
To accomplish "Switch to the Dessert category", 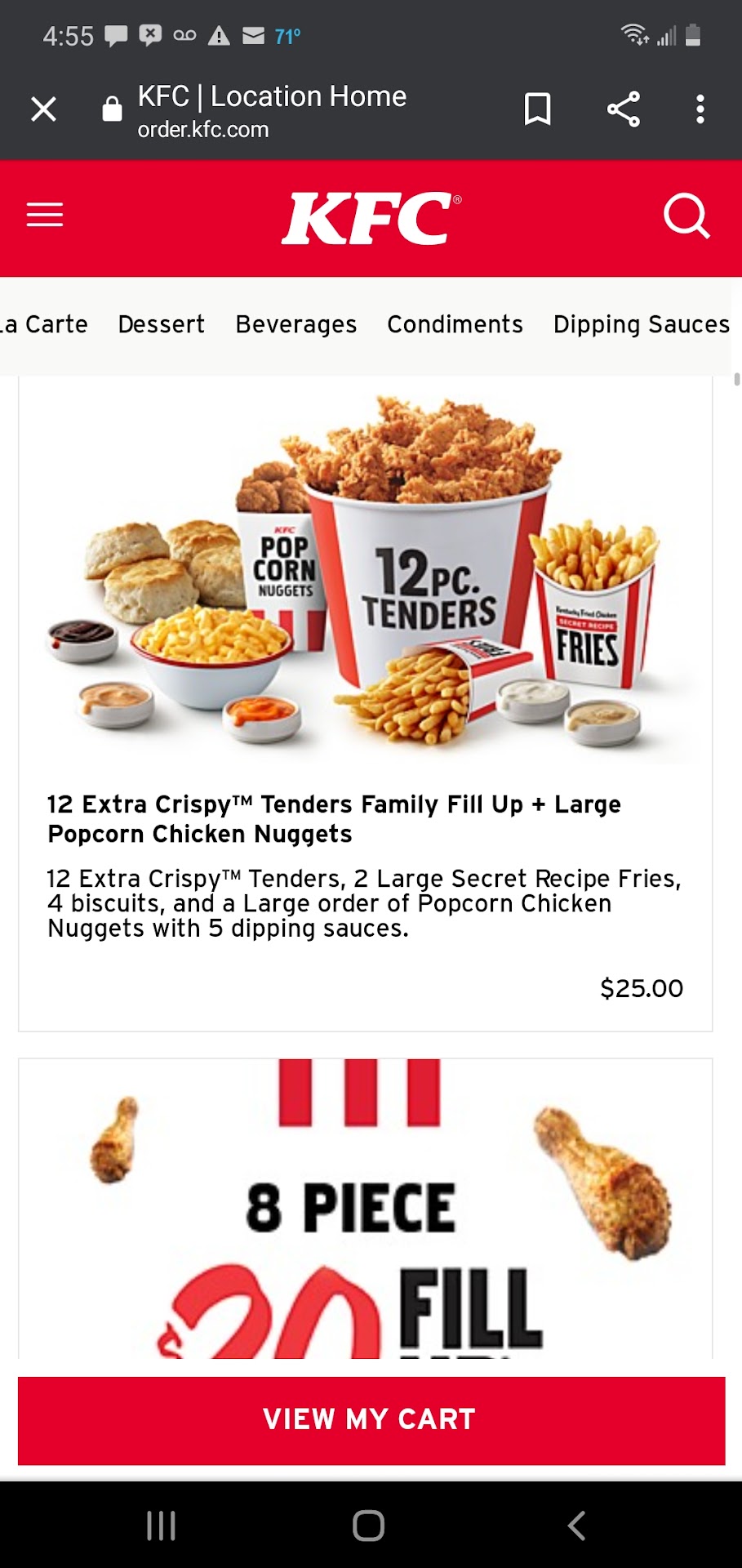I will click(x=161, y=324).
